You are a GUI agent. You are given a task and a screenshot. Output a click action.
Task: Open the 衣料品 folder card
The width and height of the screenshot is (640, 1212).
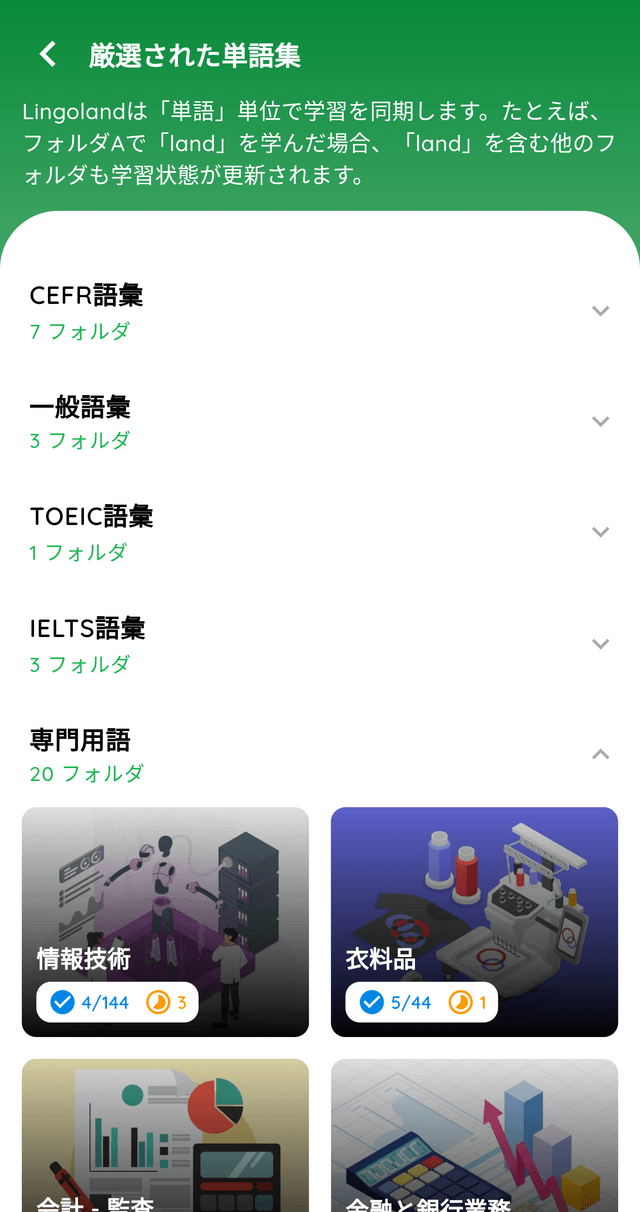point(474,920)
